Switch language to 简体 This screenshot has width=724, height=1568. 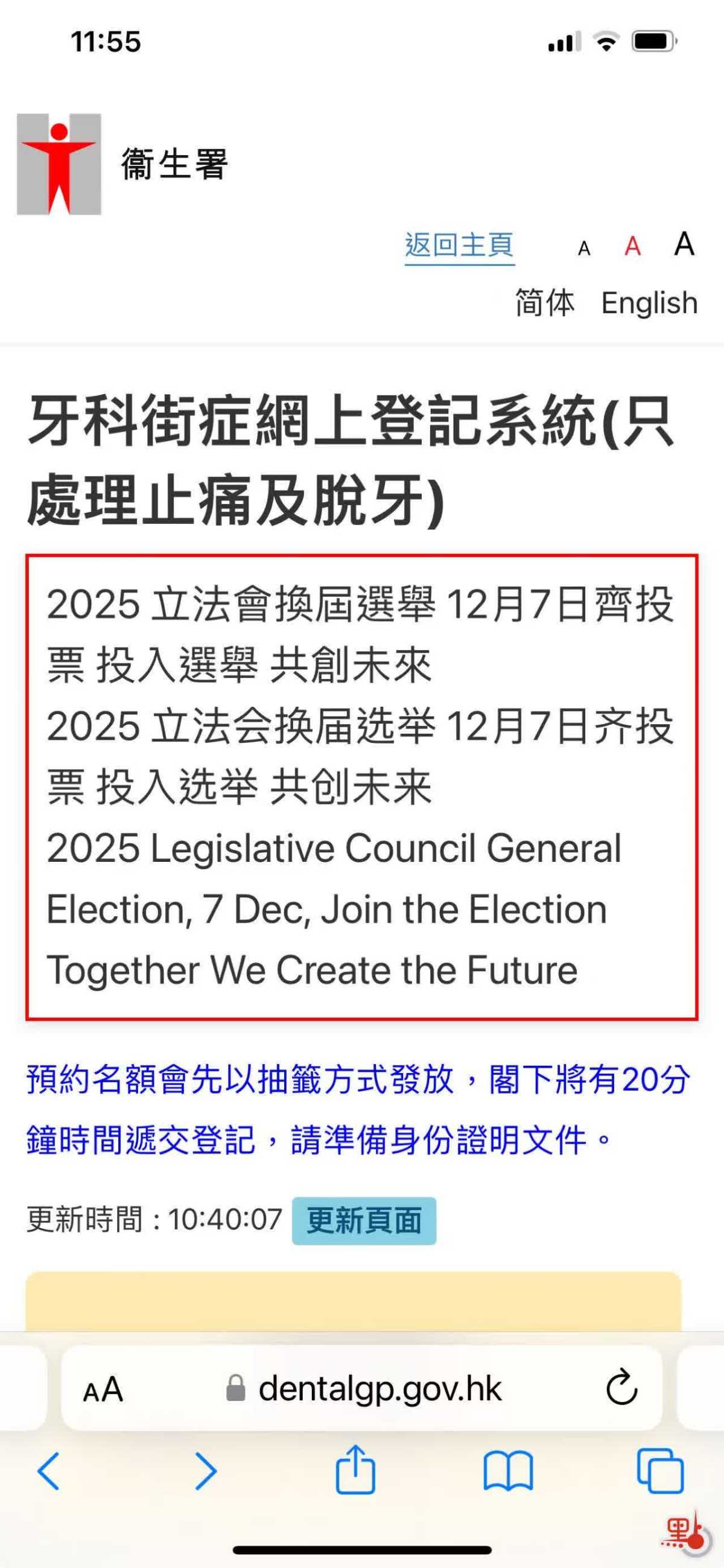(x=545, y=302)
